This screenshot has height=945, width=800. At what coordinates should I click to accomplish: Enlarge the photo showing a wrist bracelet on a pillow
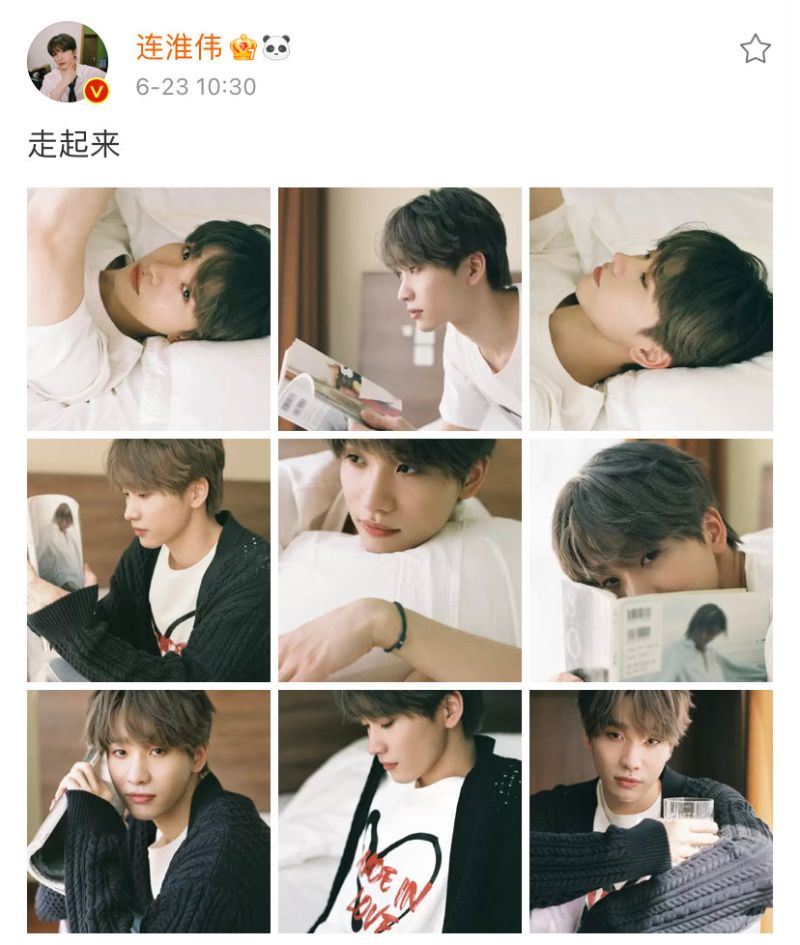(x=399, y=560)
